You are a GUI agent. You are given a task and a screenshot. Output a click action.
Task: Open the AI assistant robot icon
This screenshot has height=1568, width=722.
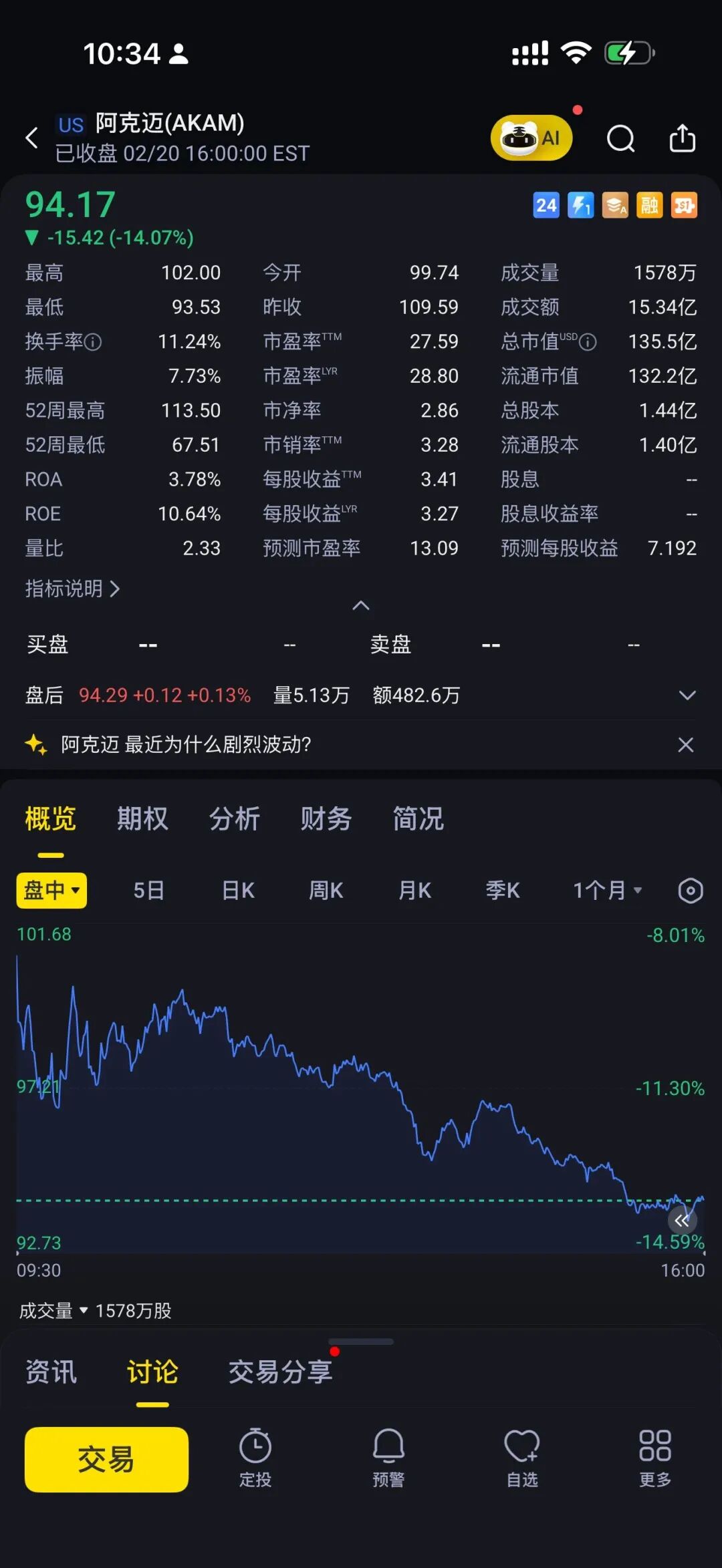(531, 137)
